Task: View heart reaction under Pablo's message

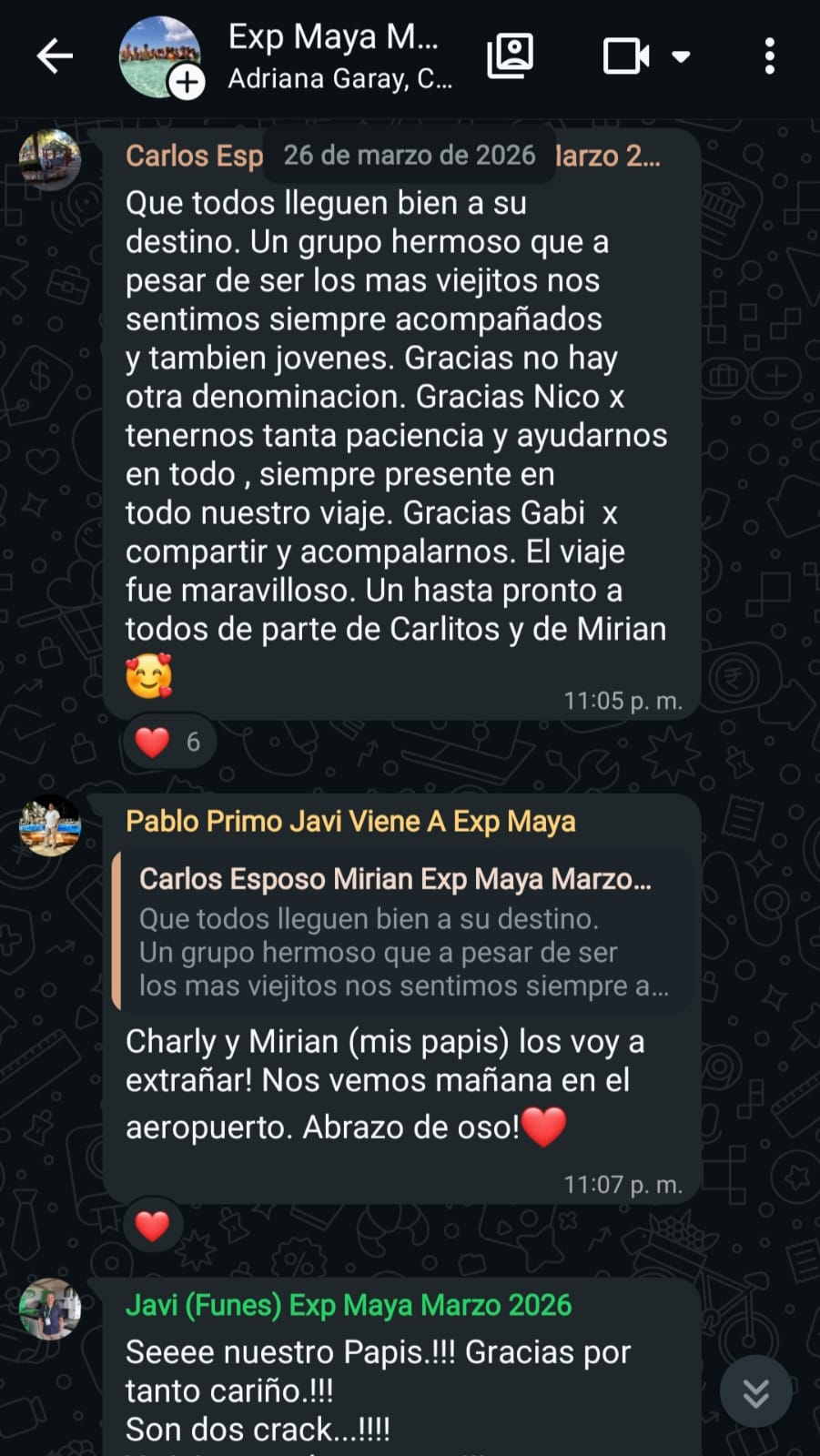Action: (x=152, y=1226)
